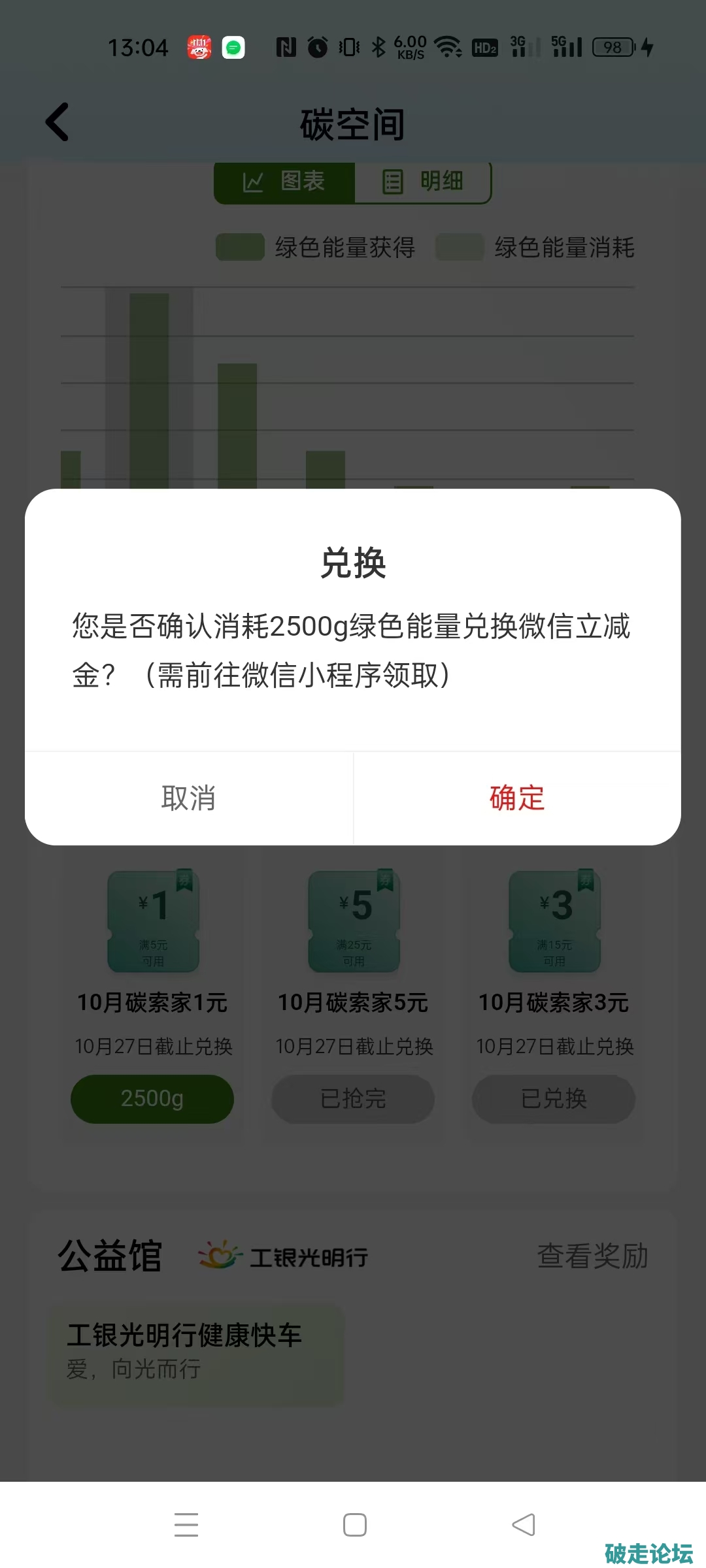Go back using the header arrow

click(58, 122)
